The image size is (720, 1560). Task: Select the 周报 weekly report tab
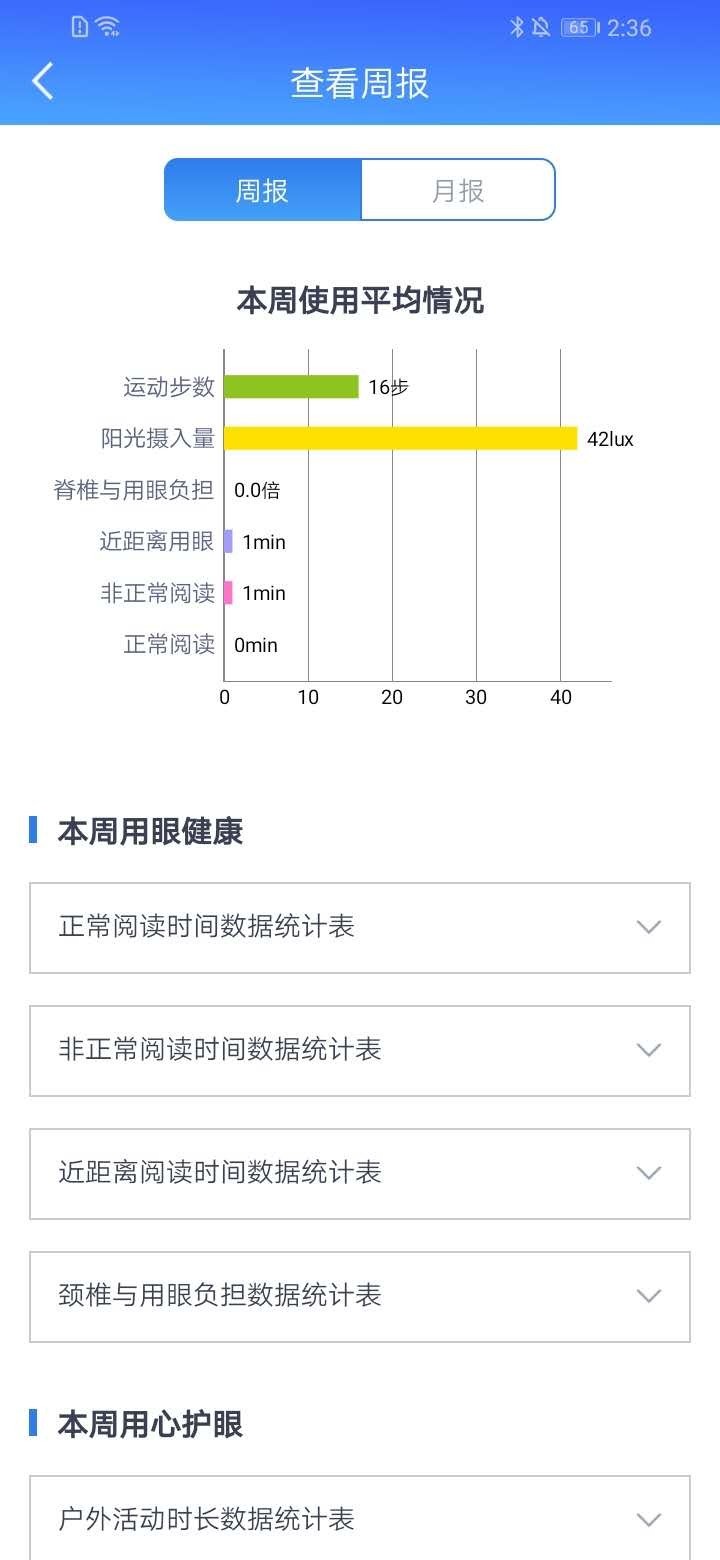click(262, 190)
